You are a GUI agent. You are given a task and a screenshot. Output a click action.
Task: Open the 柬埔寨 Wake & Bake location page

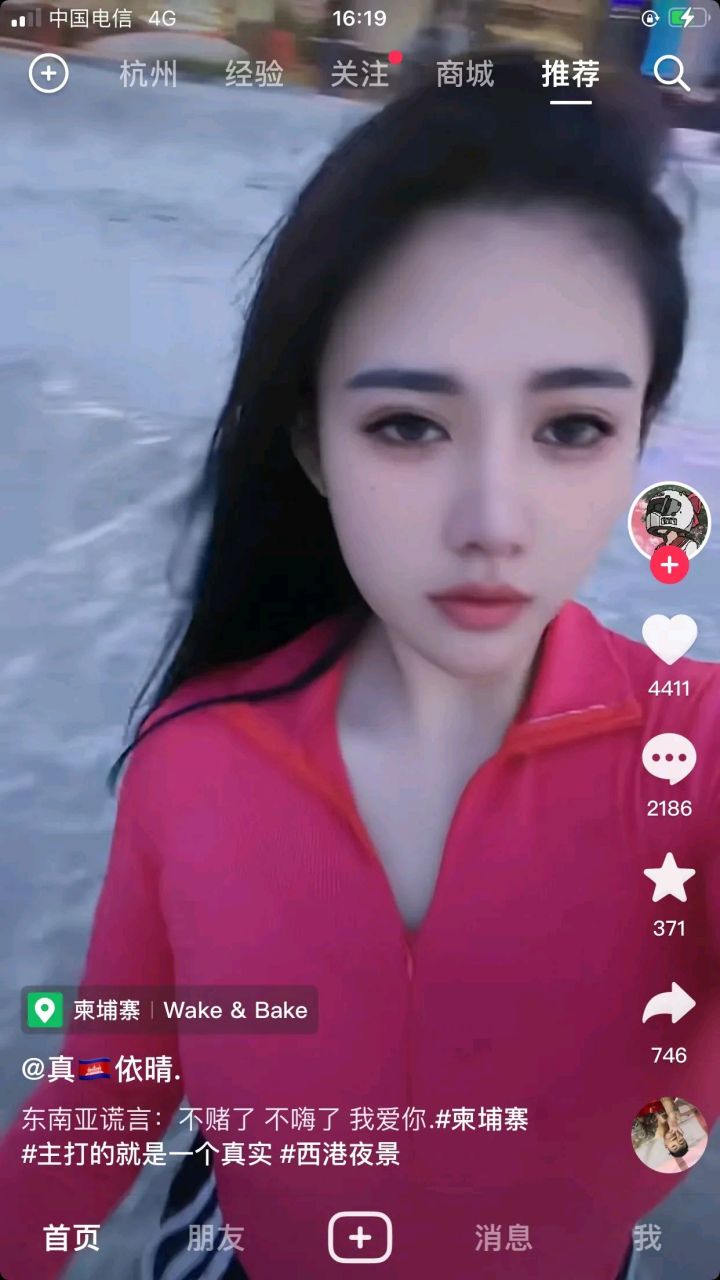(x=170, y=1011)
